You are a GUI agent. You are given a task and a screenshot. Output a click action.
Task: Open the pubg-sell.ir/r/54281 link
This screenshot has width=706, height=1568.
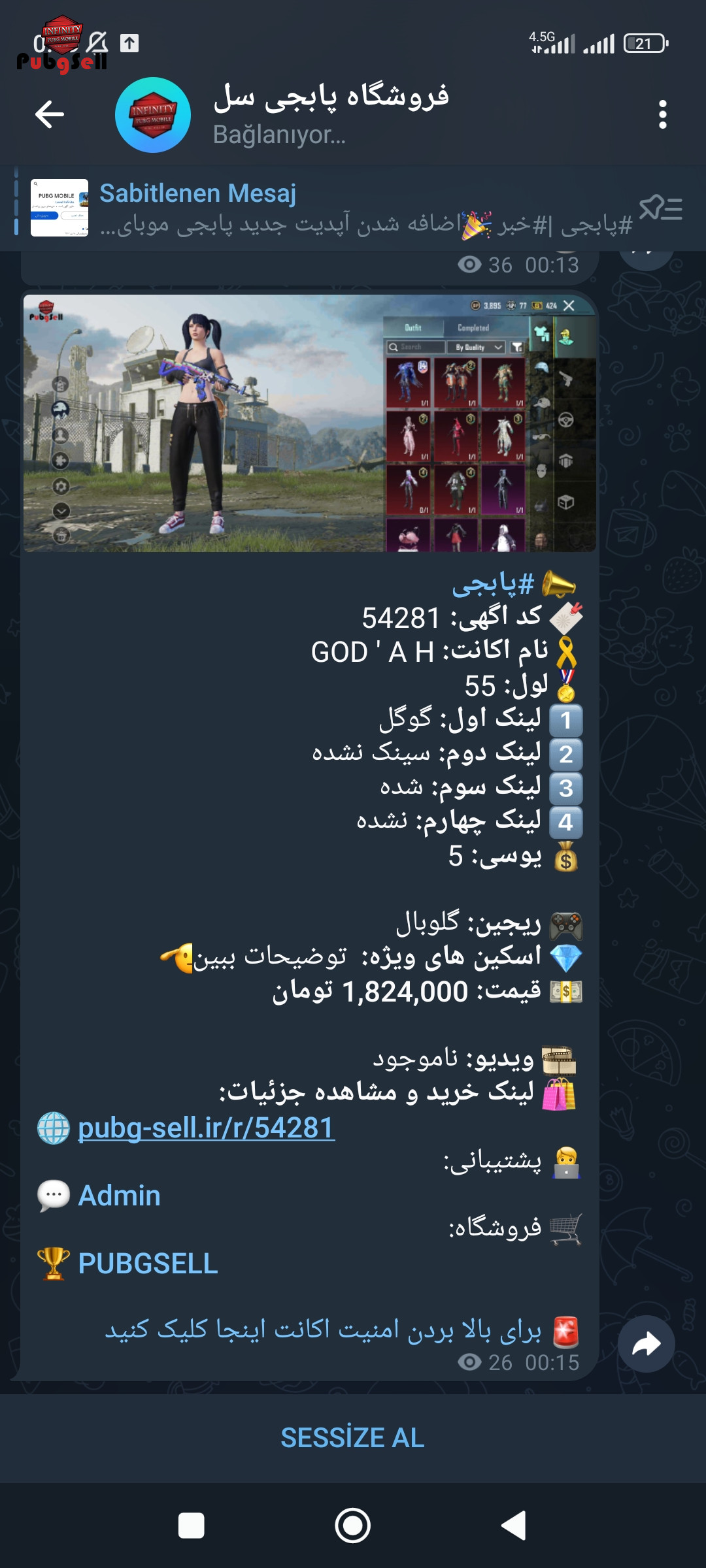(x=206, y=1128)
